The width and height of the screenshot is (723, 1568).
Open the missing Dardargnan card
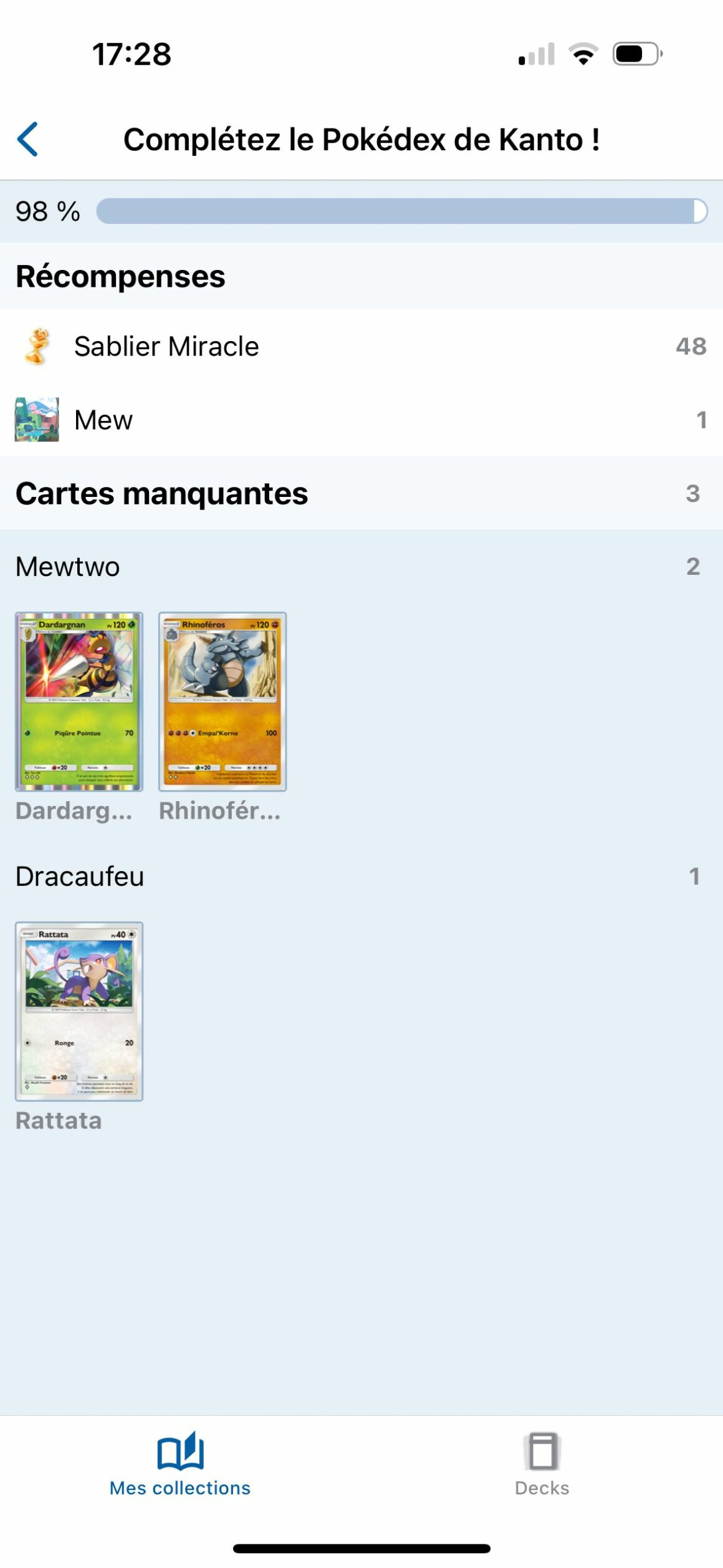pyautogui.click(x=79, y=701)
